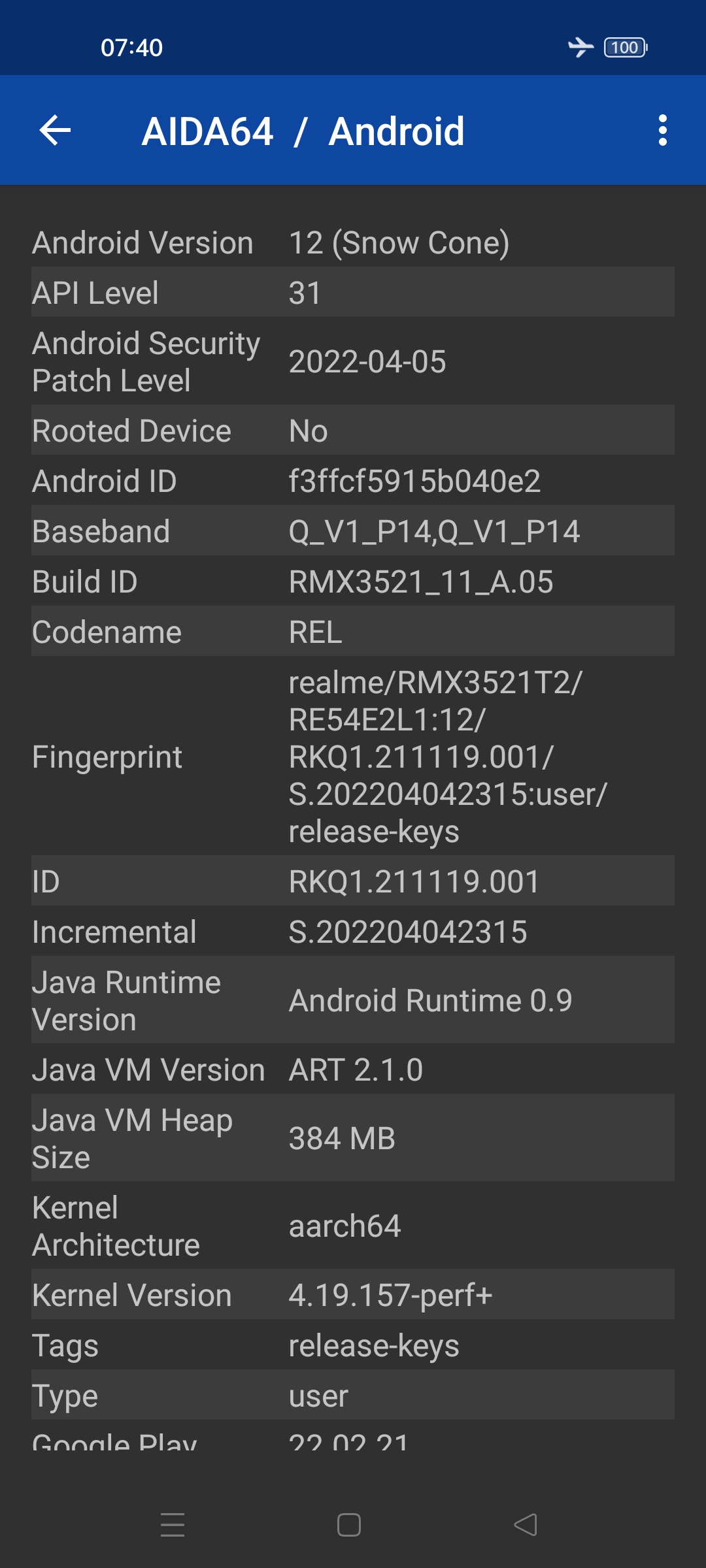Open the three-dot overflow menu
Image resolution: width=706 pixels, height=1568 pixels.
663,131
